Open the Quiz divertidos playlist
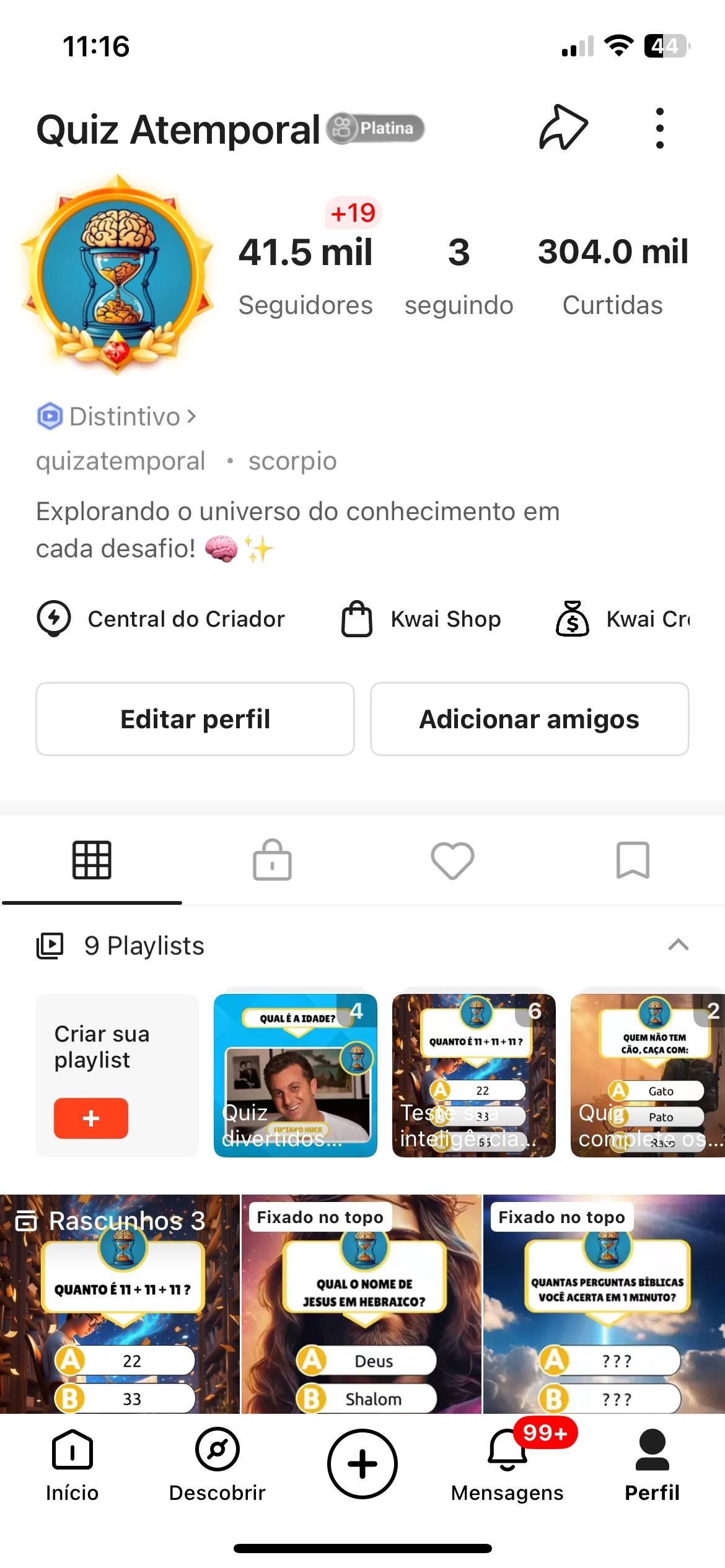 pyautogui.click(x=296, y=1075)
